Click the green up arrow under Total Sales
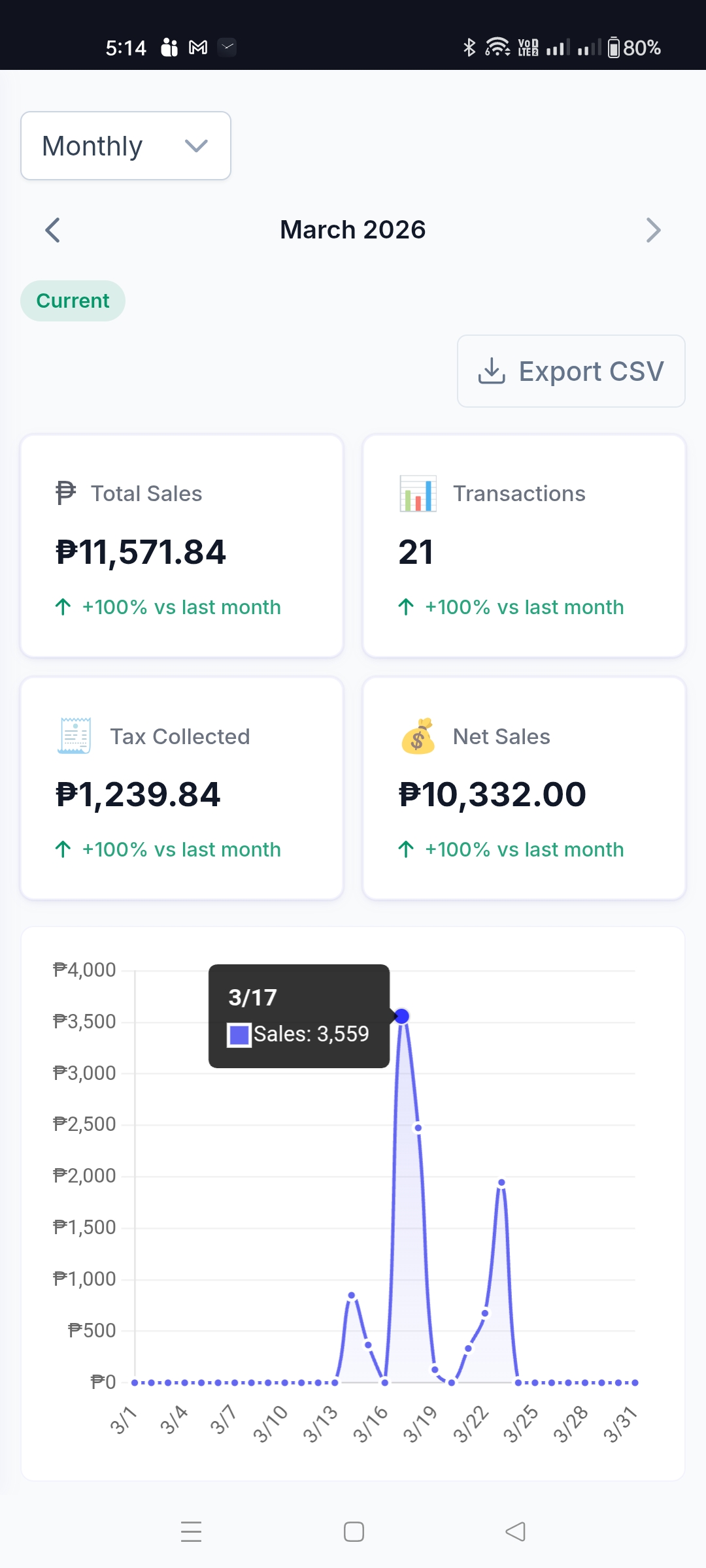This screenshot has width=706, height=1568. [62, 607]
